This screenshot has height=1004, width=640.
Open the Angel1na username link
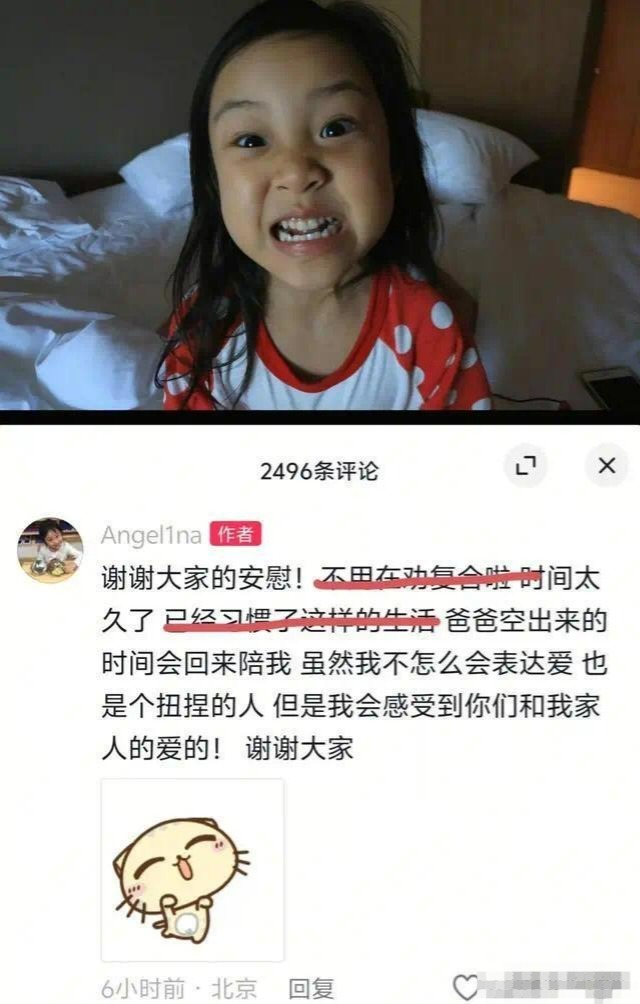pos(152,535)
